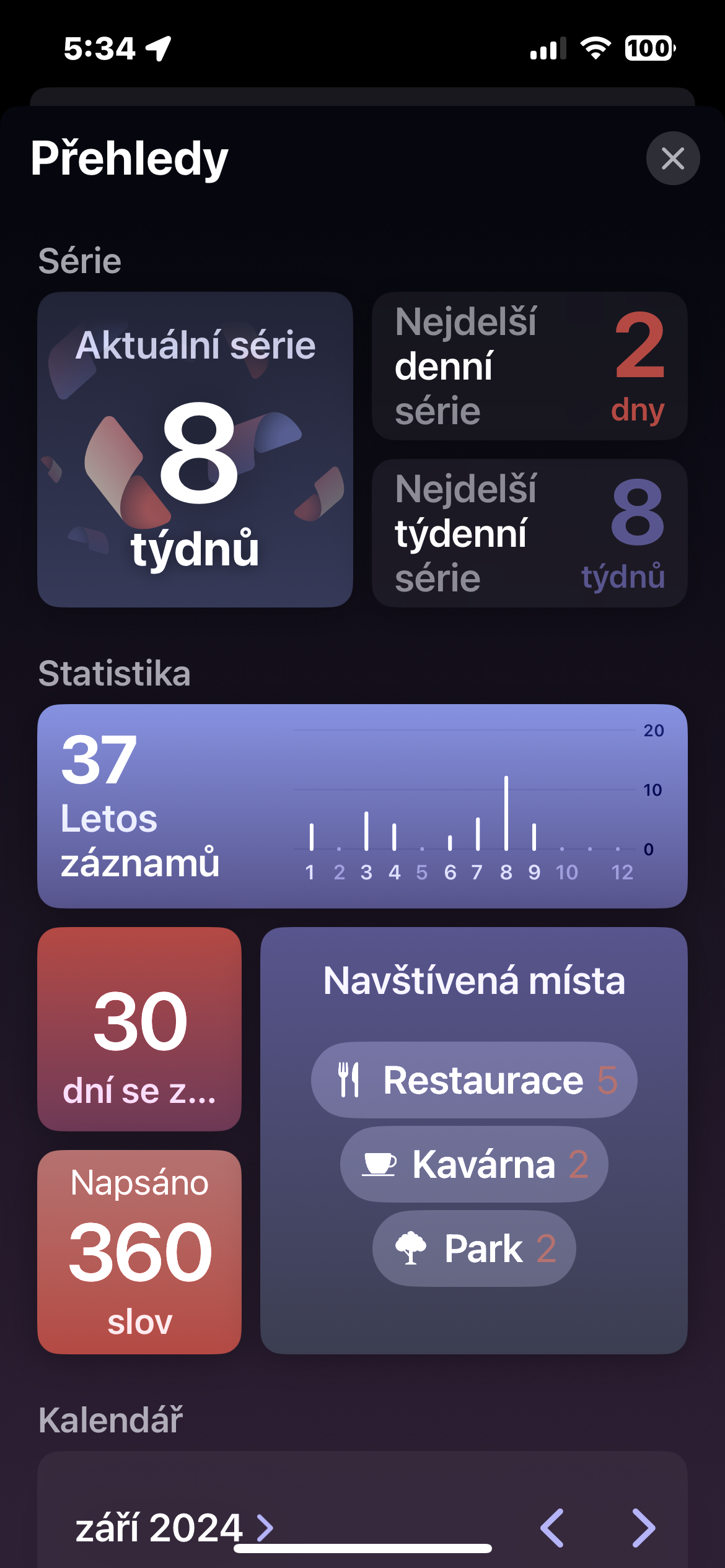
Task: Tap the 37 Letos záznamů statistics card
Action: (362, 806)
